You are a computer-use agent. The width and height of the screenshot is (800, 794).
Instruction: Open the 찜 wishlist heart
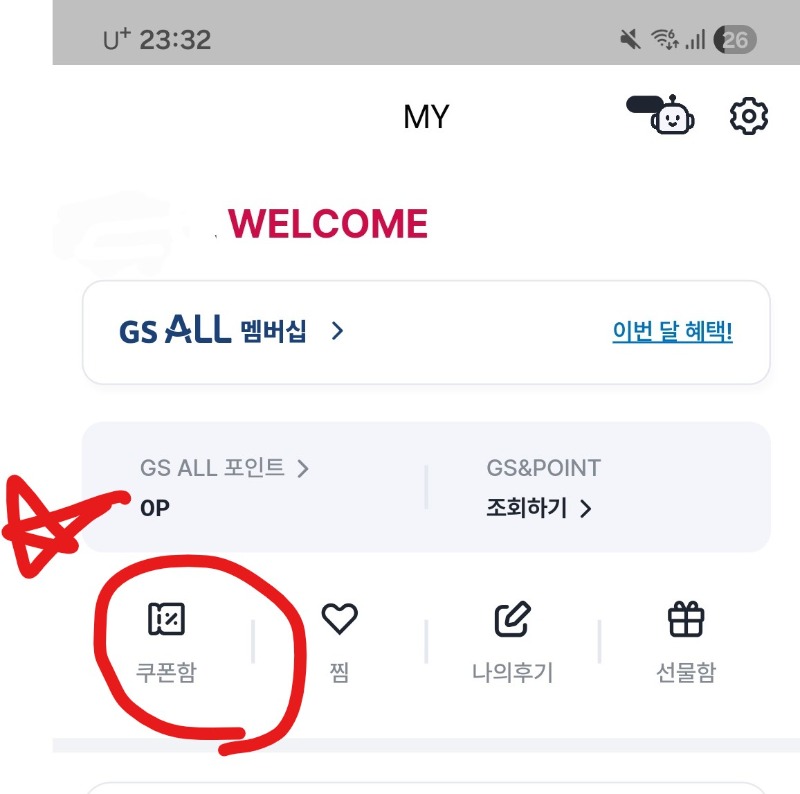[x=339, y=642]
